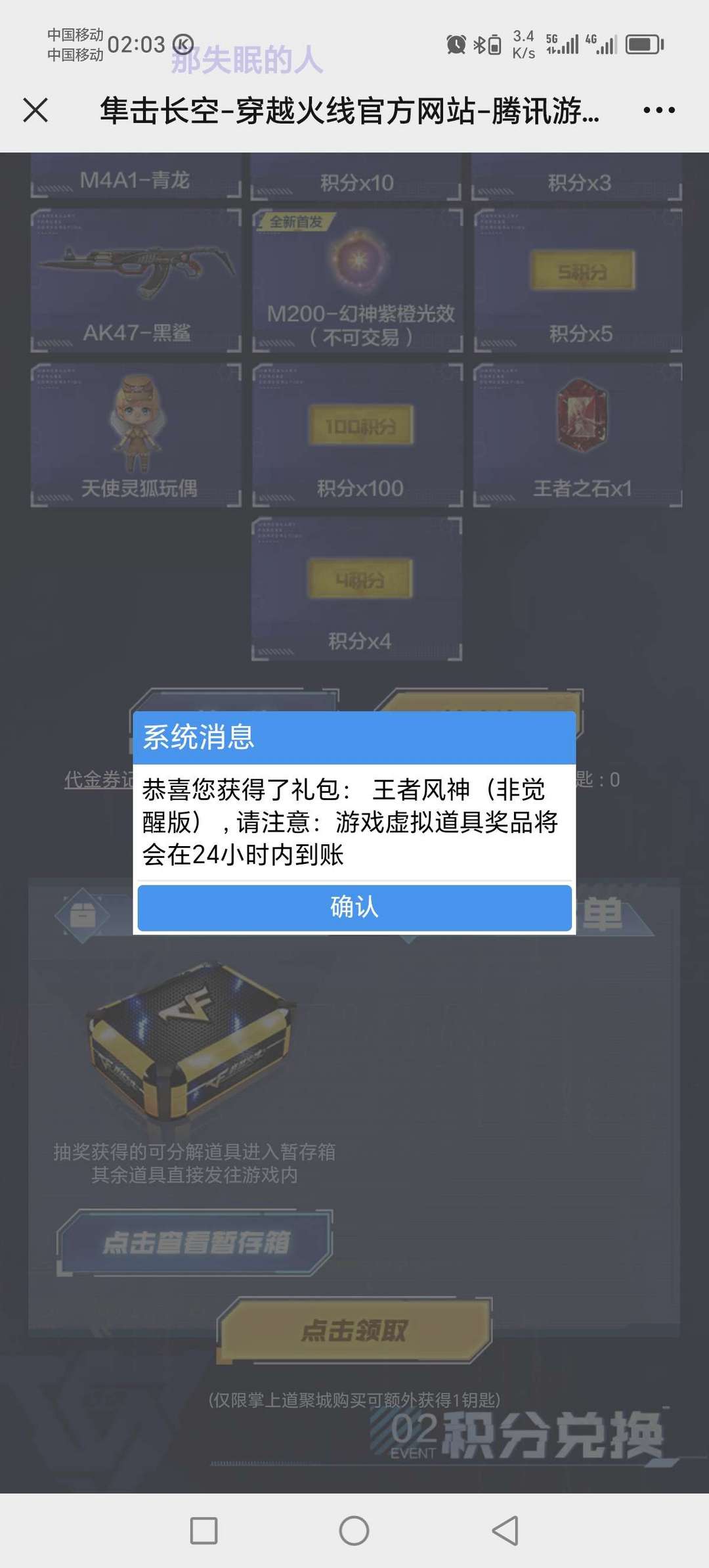Screen dimensions: 709x1568
Task: Close the web page with the X icon
Action: pyautogui.click(x=35, y=110)
